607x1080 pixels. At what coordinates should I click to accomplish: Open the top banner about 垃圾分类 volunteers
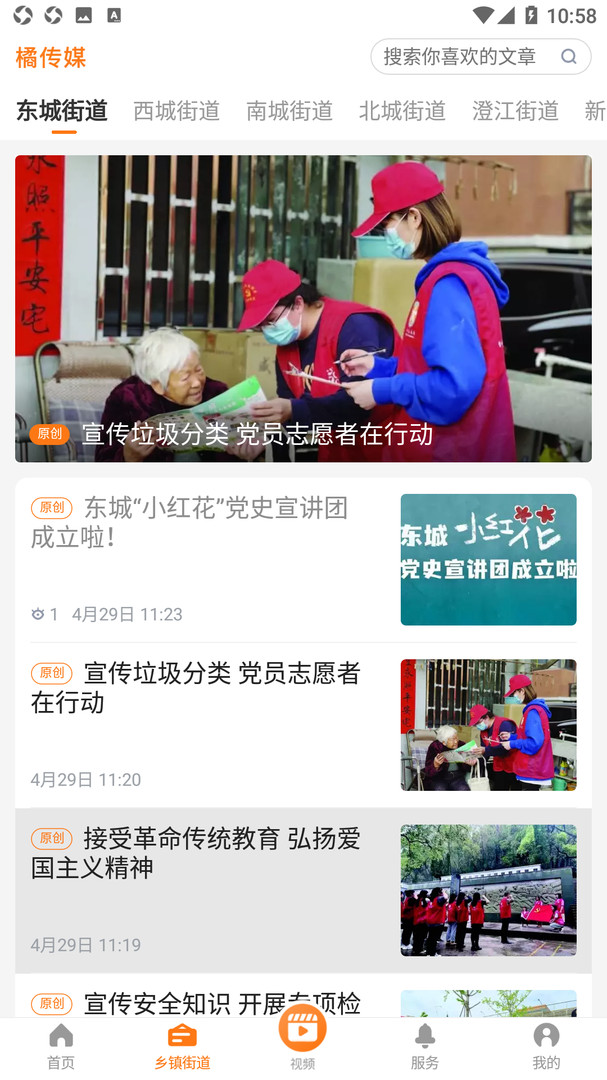click(303, 308)
